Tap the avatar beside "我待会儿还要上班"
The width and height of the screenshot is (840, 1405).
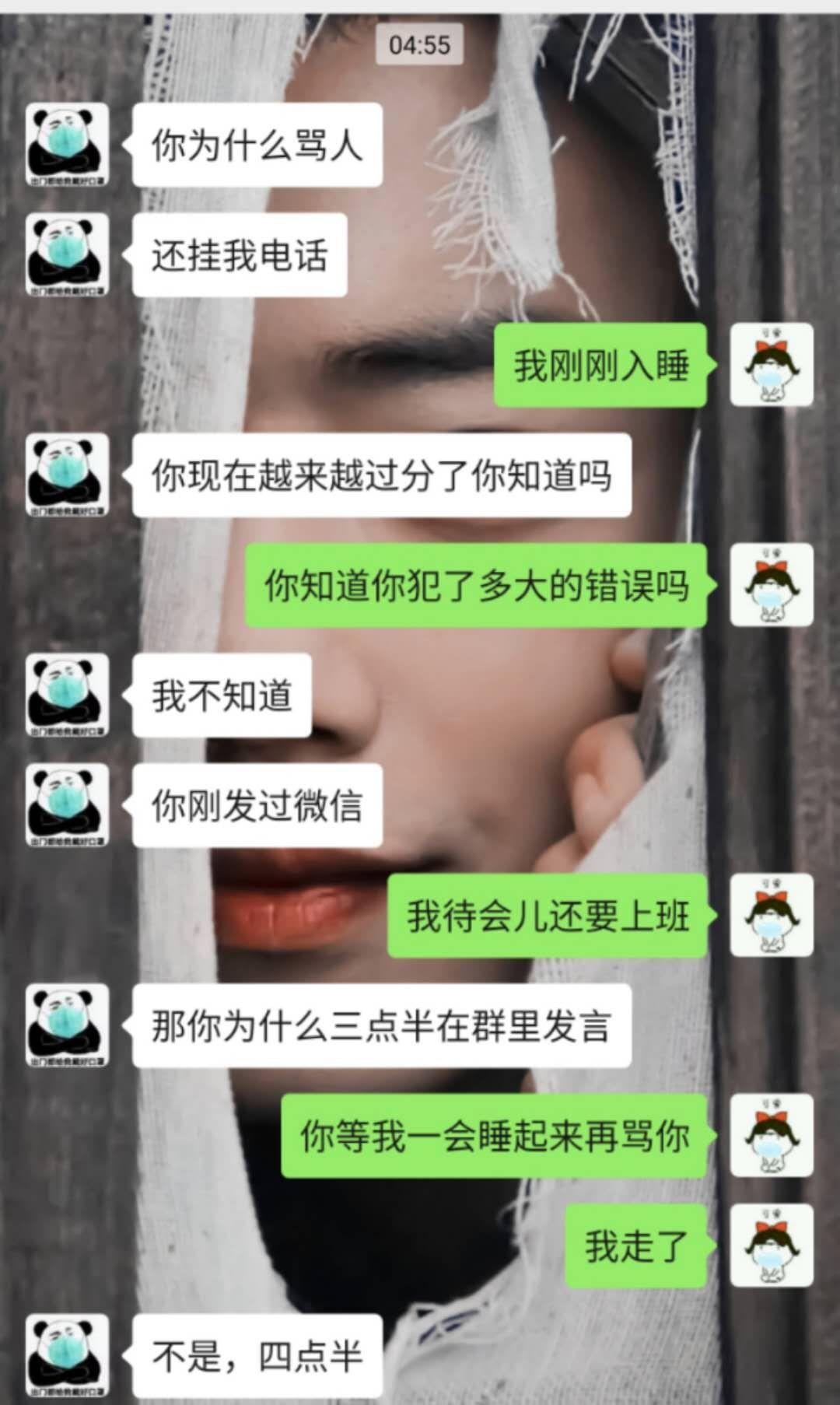(x=772, y=915)
